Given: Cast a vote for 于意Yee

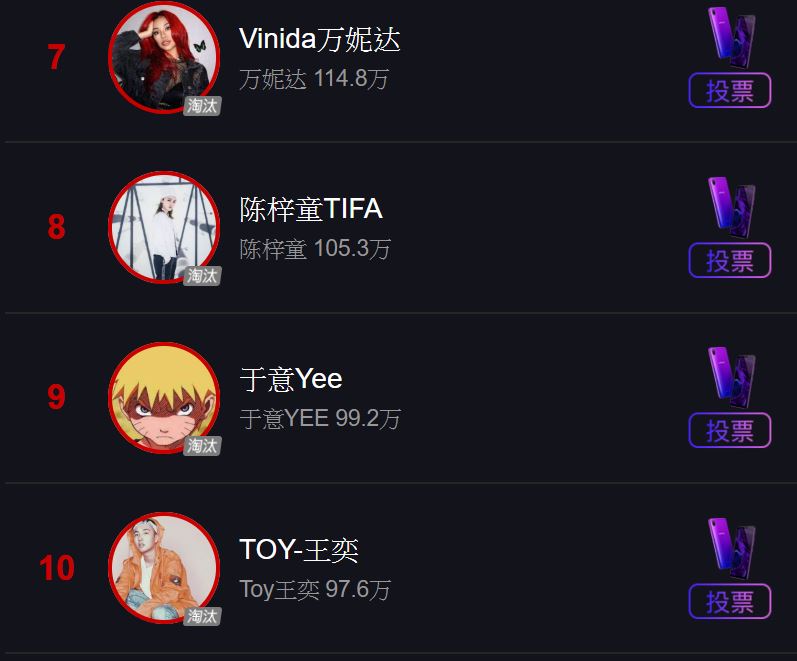Looking at the screenshot, I should tap(729, 431).
